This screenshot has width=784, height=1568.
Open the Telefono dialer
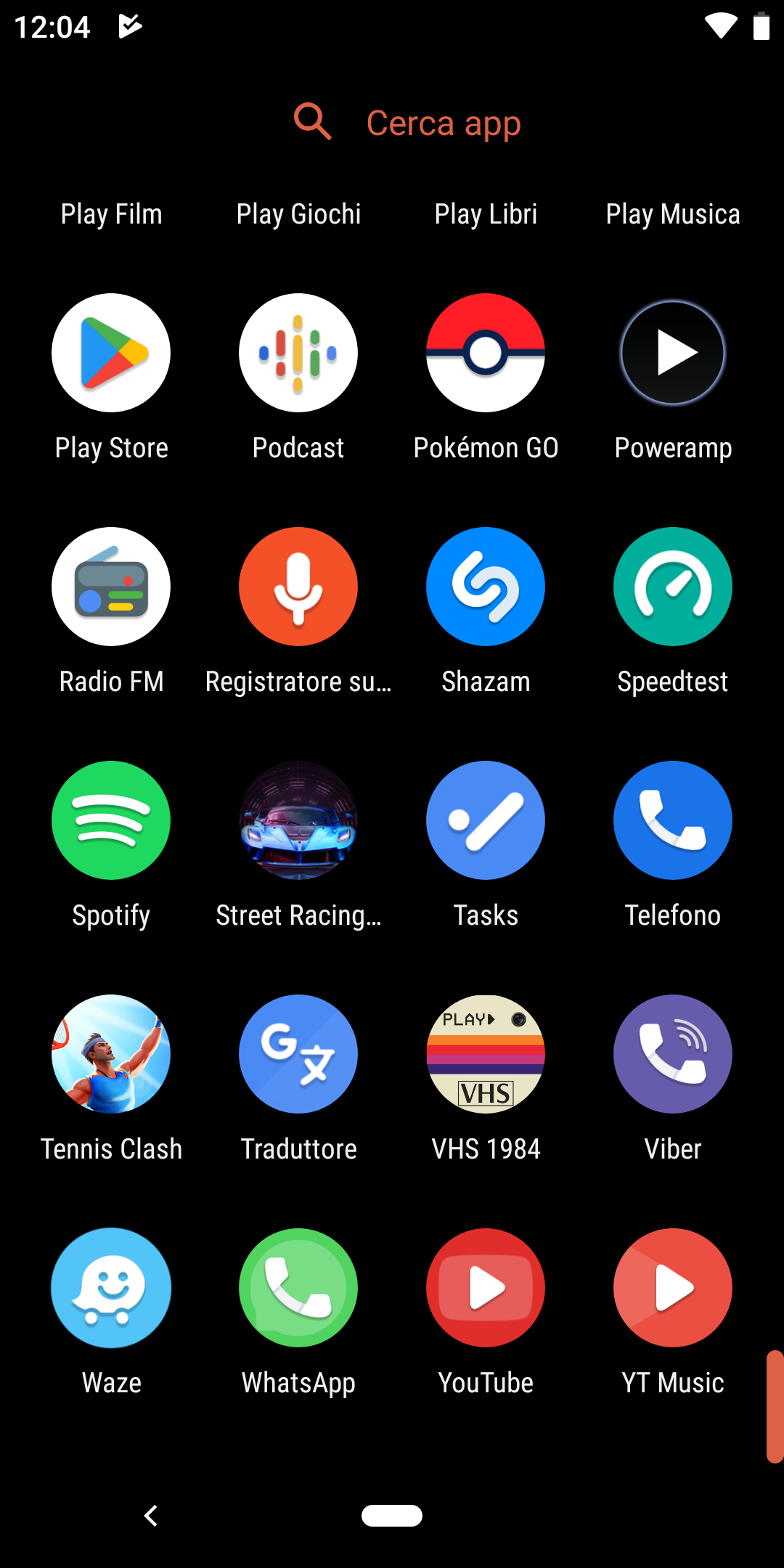(x=673, y=820)
